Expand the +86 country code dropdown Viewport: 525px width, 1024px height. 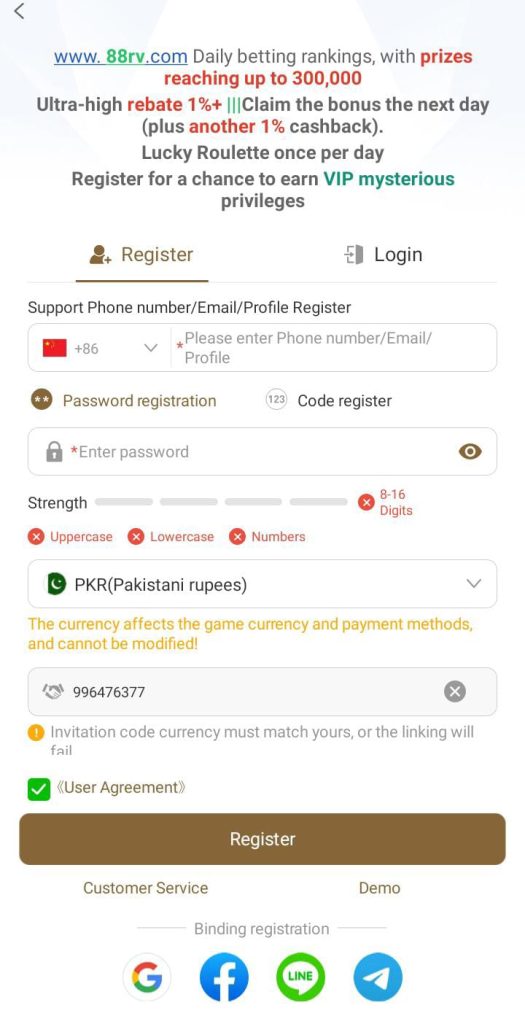coord(99,348)
